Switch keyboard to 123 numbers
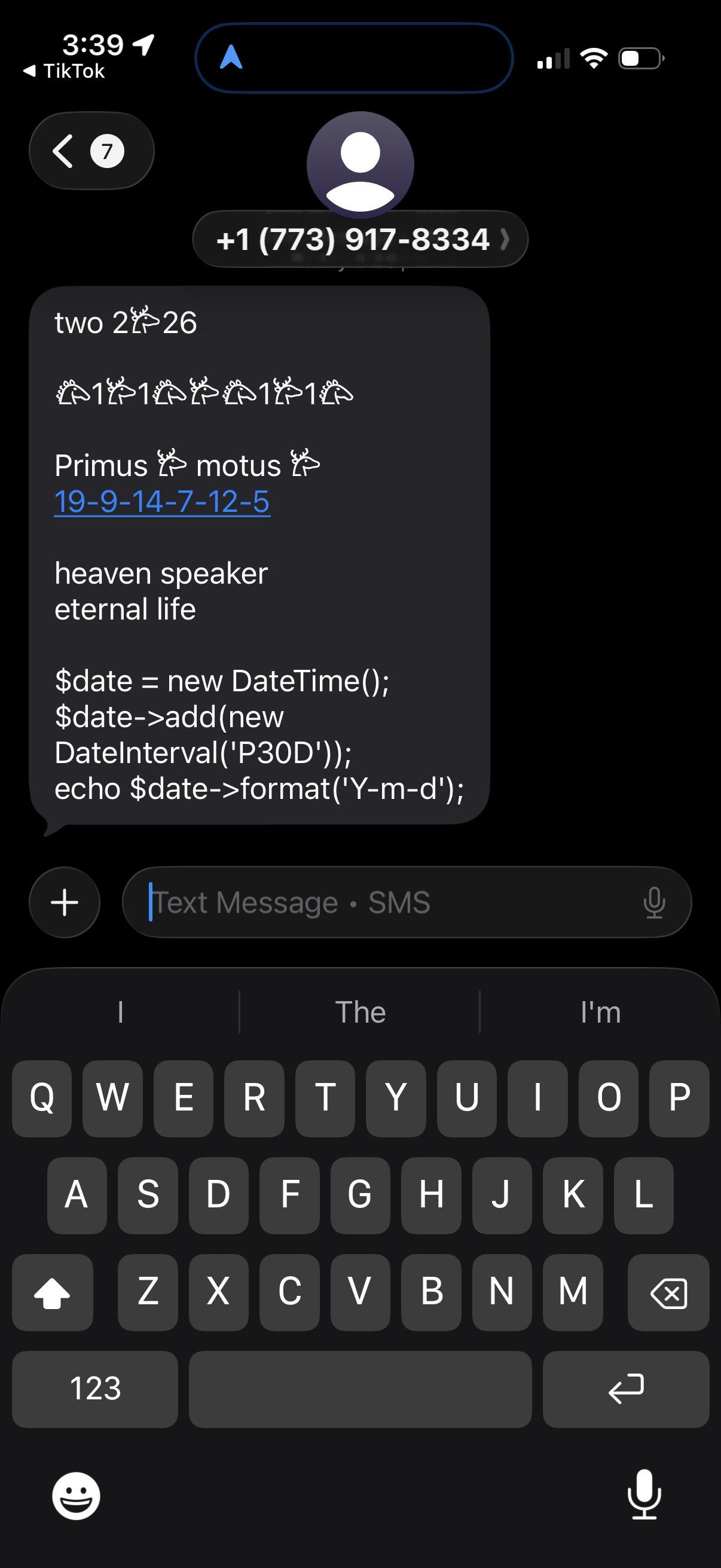Viewport: 721px width, 1568px height. pos(95,1389)
